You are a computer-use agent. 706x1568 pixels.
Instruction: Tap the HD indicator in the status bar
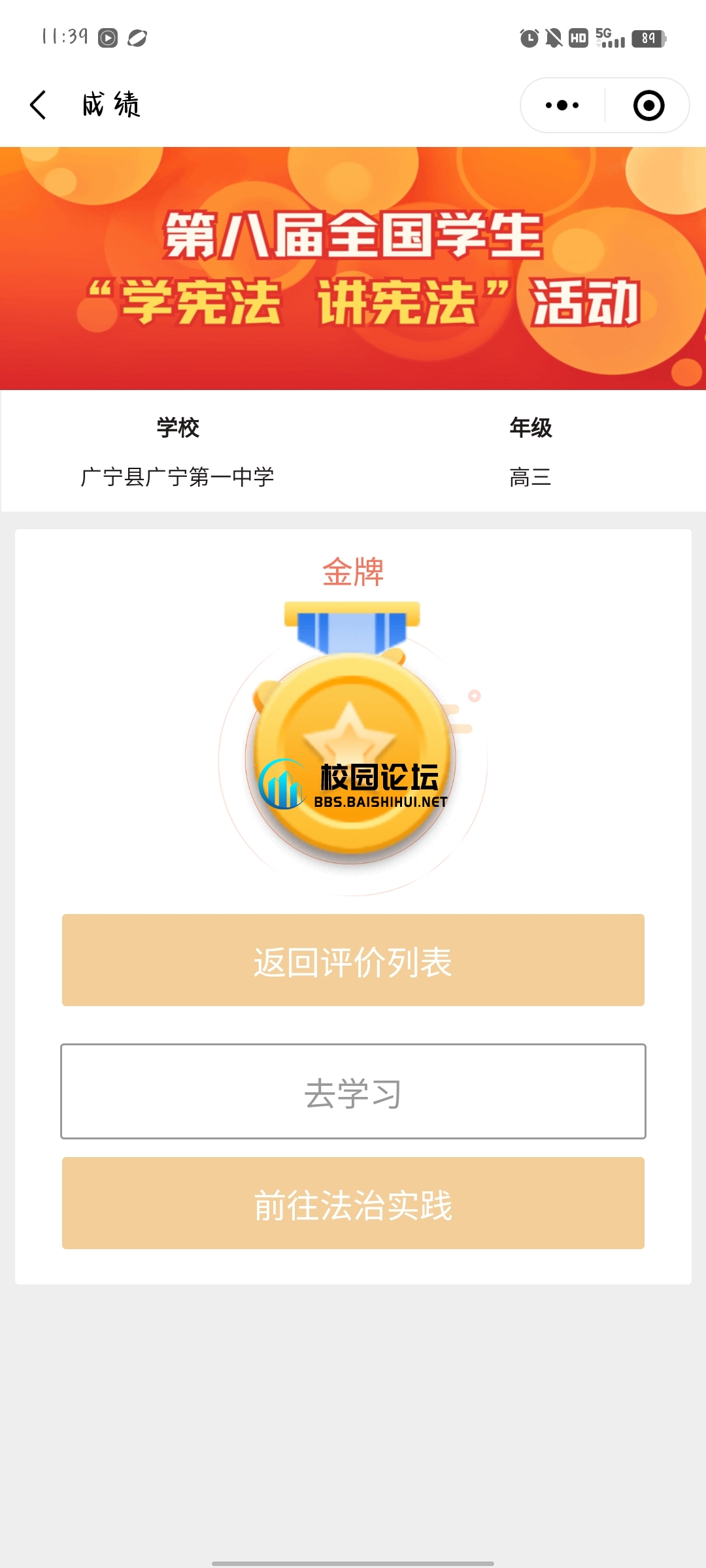click(x=579, y=38)
